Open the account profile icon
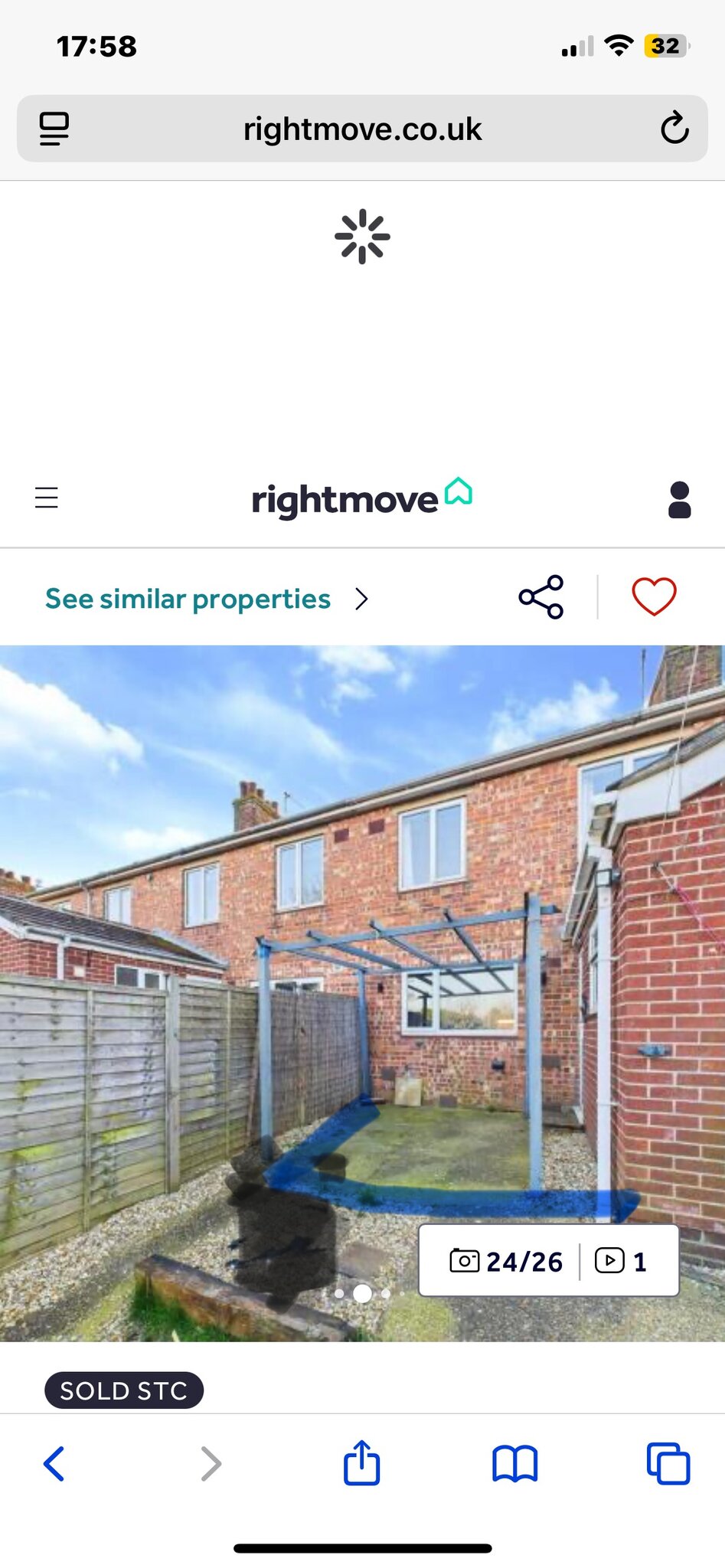The image size is (725, 1568). coord(679,500)
